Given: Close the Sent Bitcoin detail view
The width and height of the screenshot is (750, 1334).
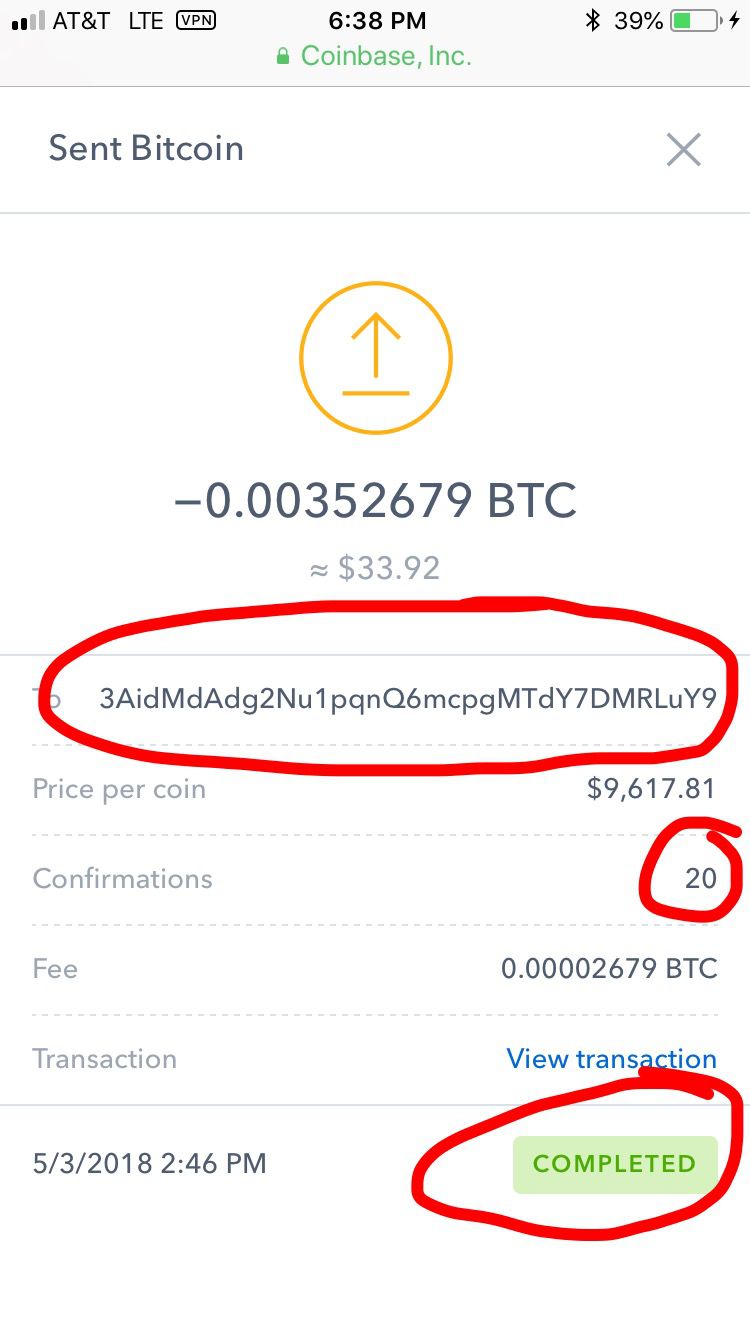Looking at the screenshot, I should pyautogui.click(x=683, y=149).
